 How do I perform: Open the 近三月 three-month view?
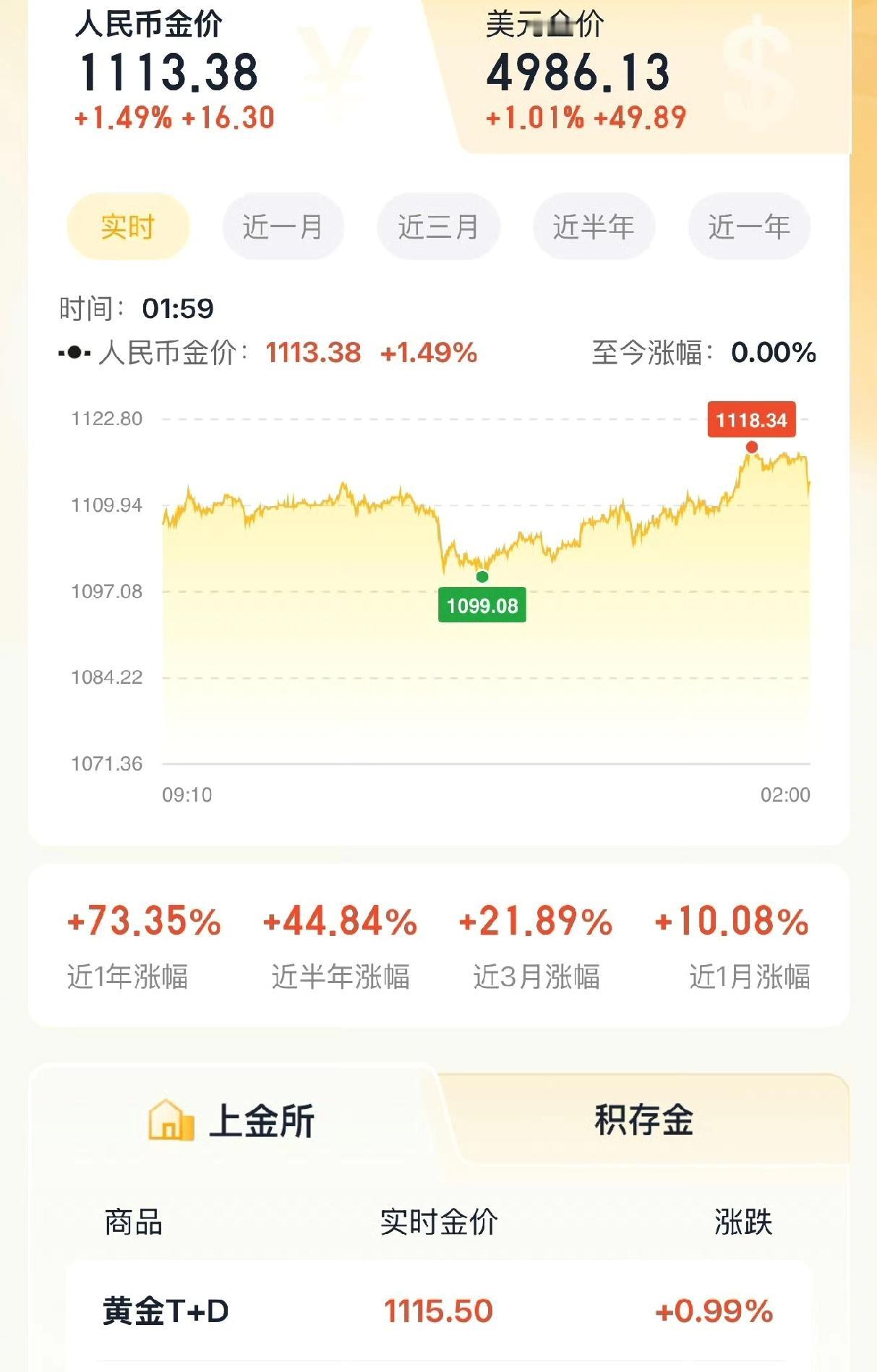437,226
